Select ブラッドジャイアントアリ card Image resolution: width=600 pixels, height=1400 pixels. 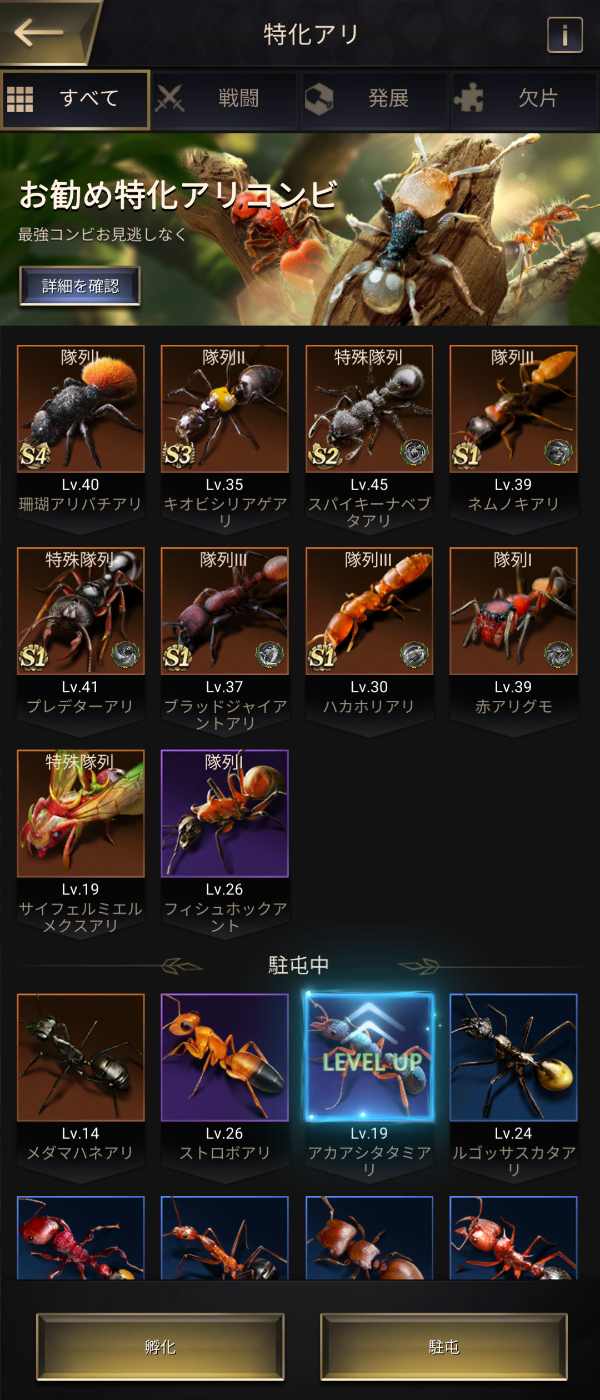pyautogui.click(x=225, y=611)
